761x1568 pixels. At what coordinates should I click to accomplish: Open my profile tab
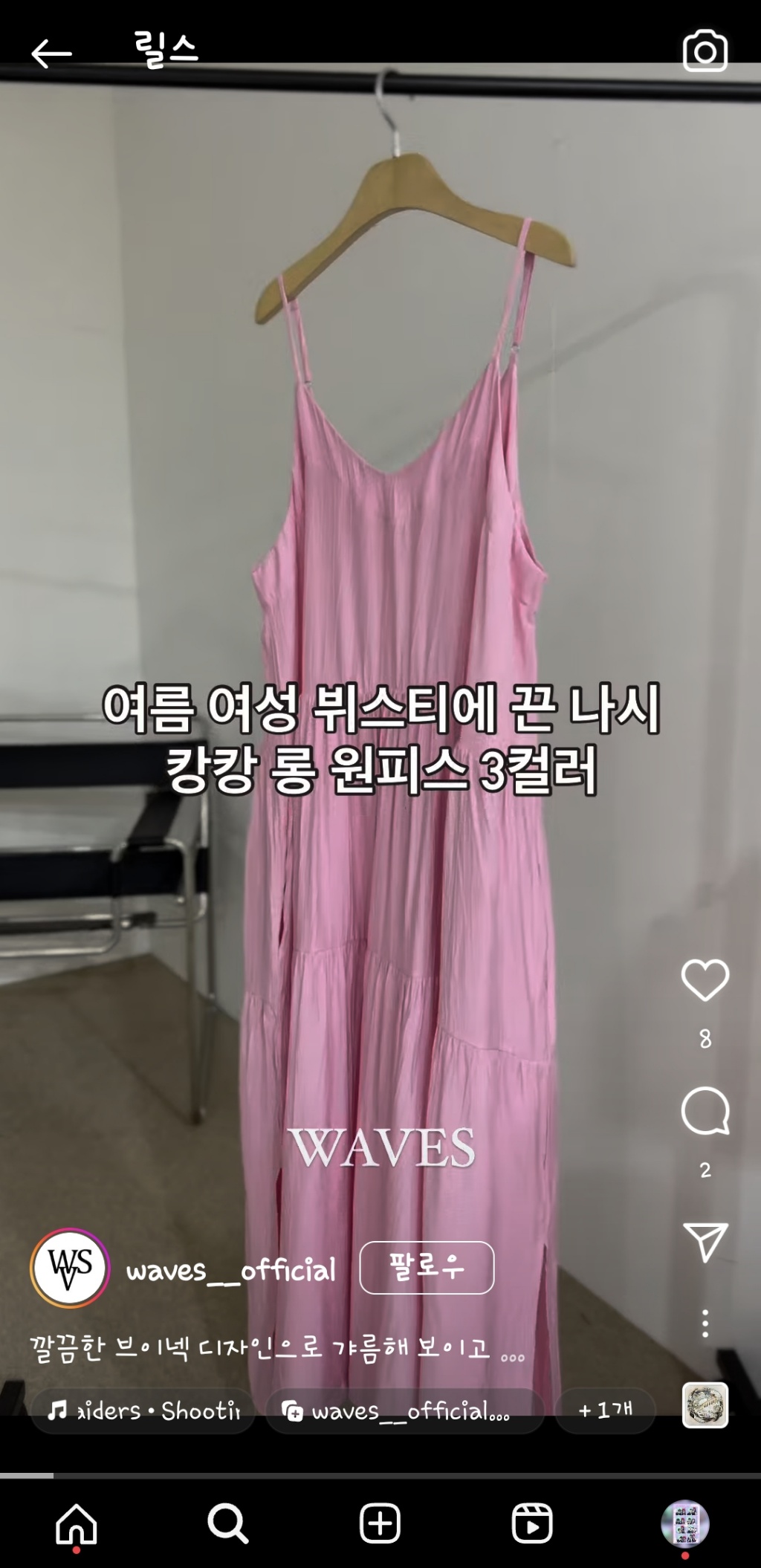(684, 1524)
